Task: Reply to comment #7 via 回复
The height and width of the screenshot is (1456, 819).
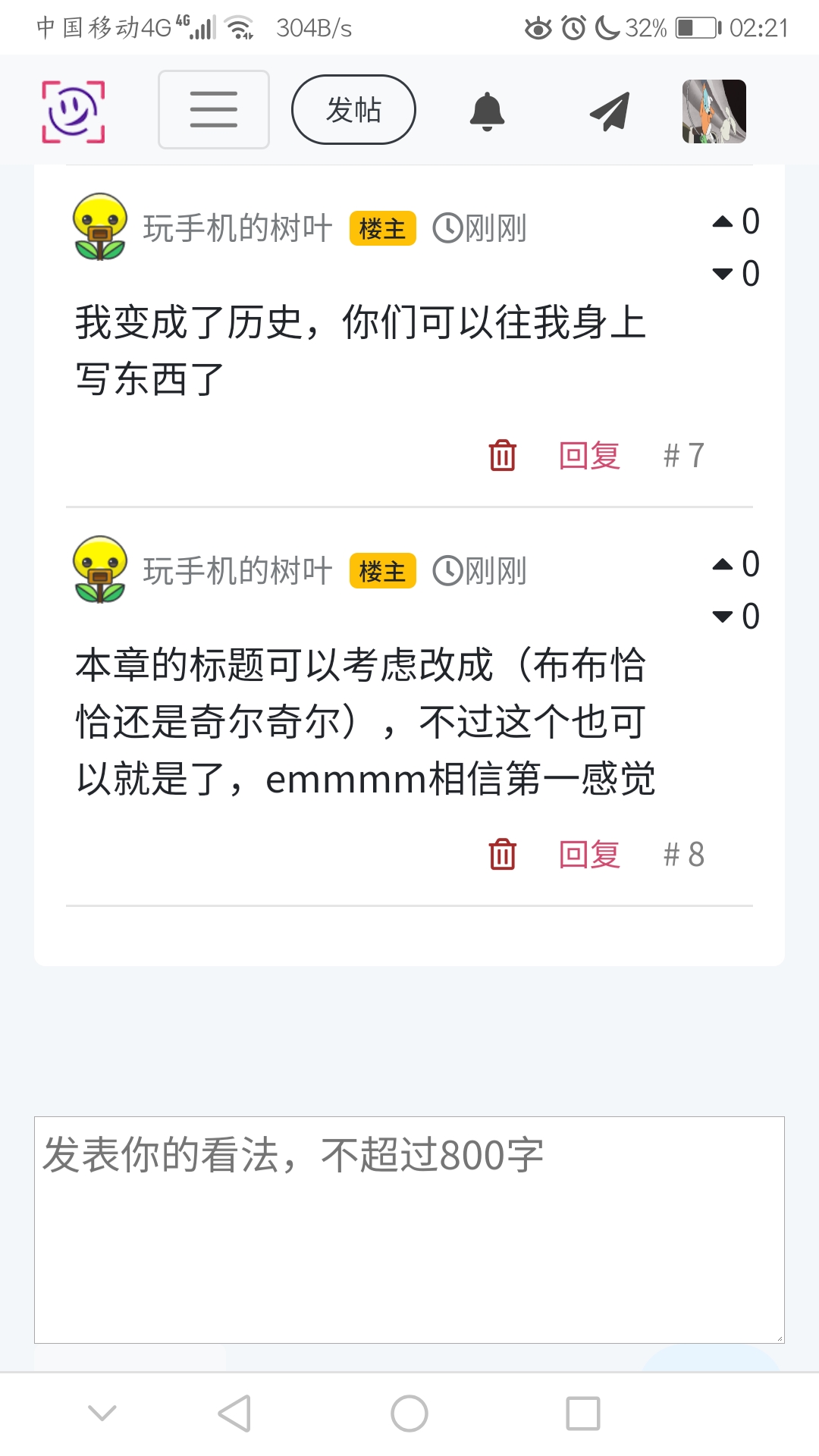Action: coord(589,456)
